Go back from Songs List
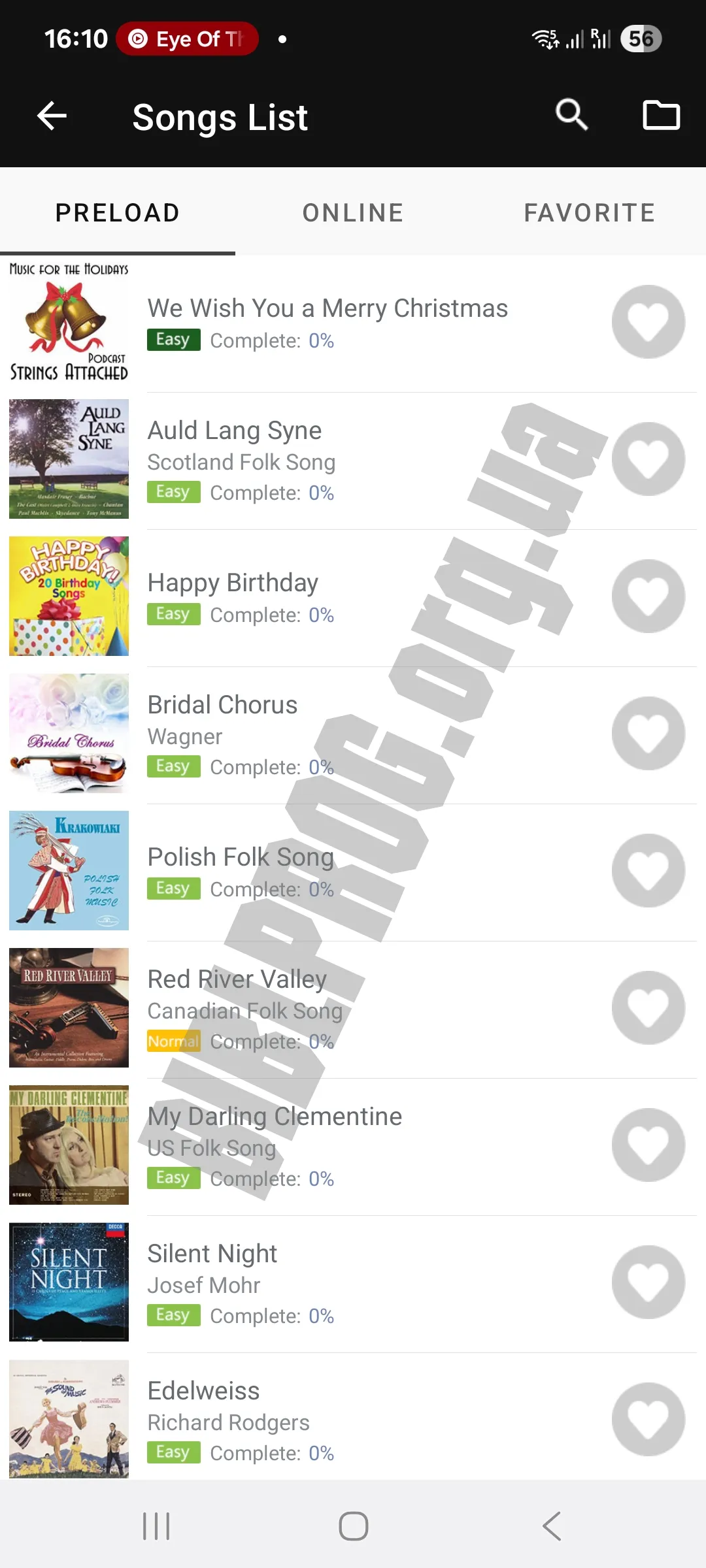The image size is (706, 1568). coord(52,116)
